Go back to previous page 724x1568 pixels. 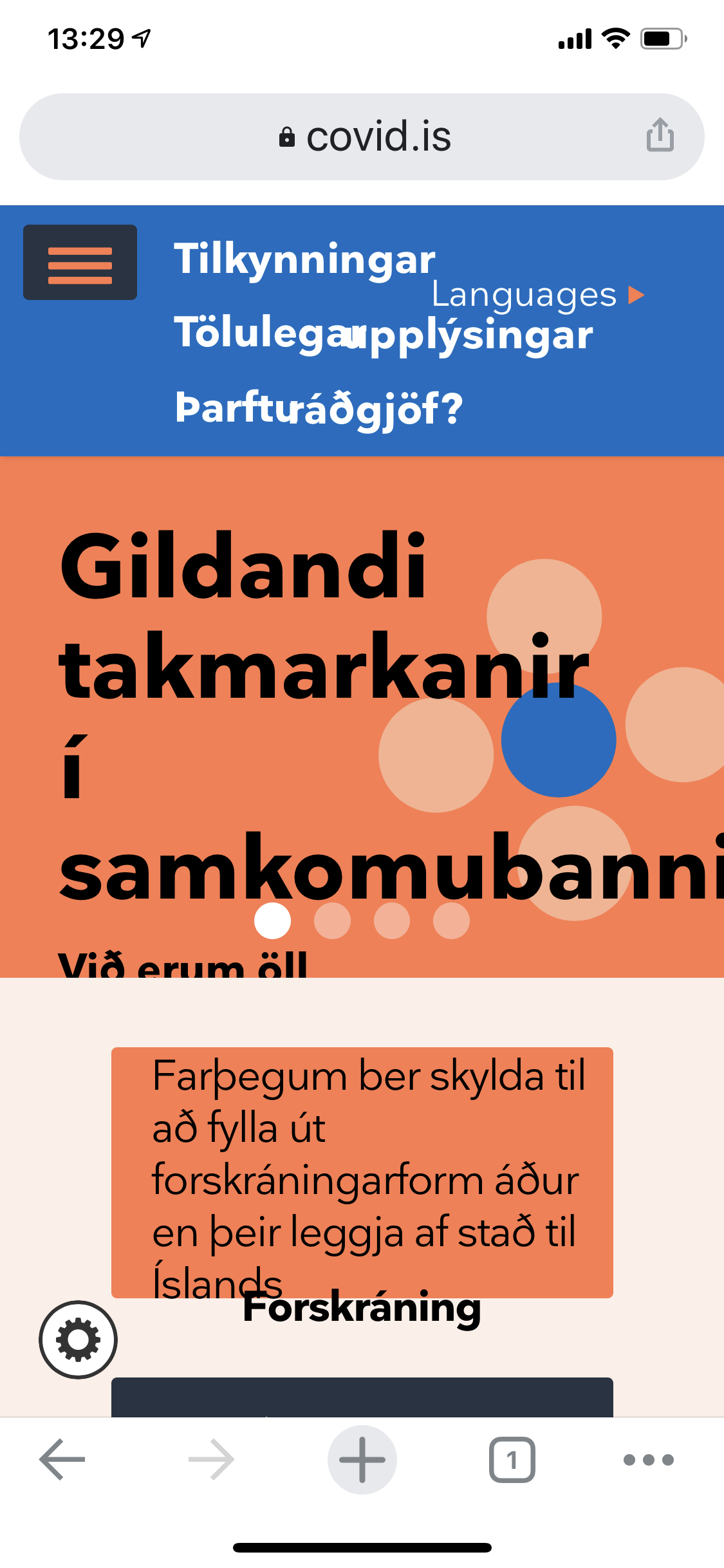tap(62, 1460)
